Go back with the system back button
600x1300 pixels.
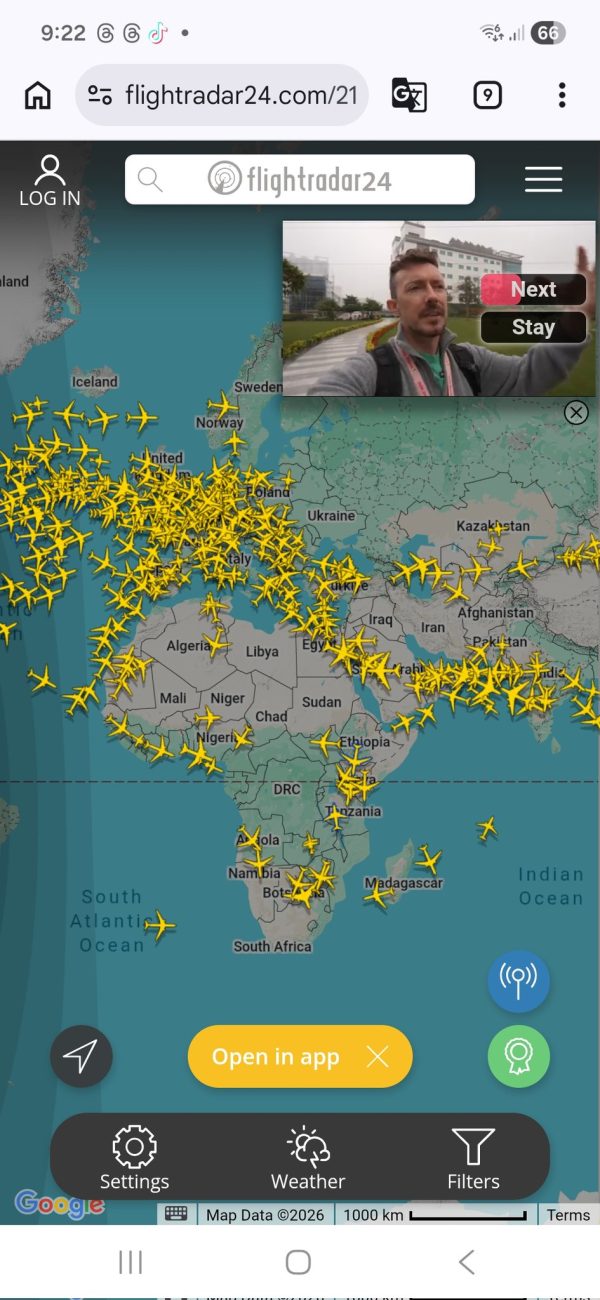coord(466,1262)
